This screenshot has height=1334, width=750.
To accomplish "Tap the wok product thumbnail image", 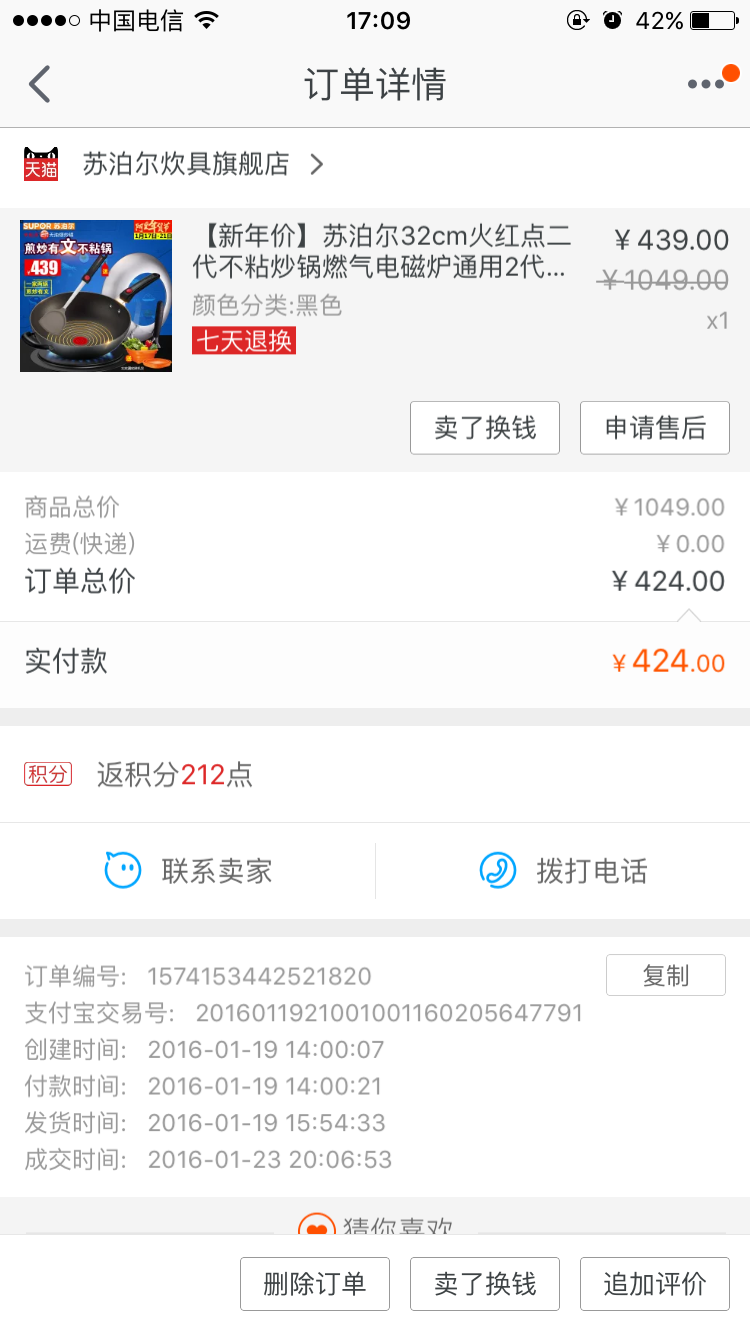I will pyautogui.click(x=95, y=294).
